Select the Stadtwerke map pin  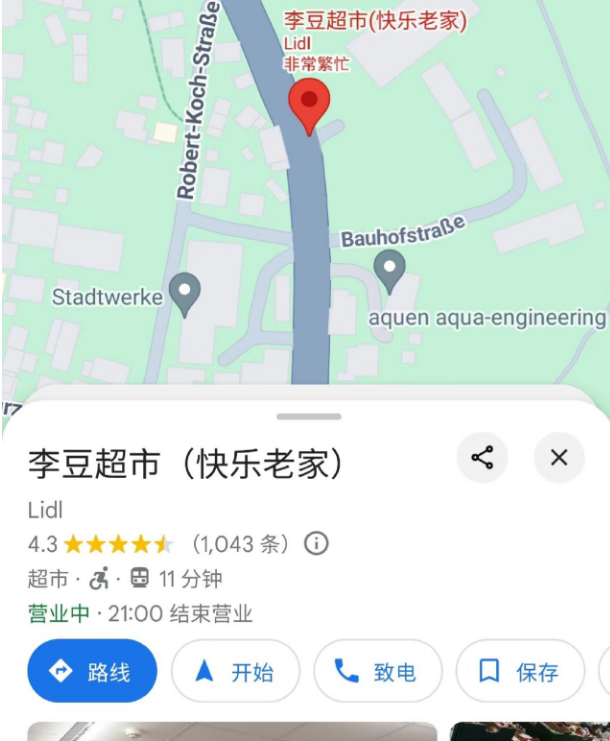tap(185, 291)
